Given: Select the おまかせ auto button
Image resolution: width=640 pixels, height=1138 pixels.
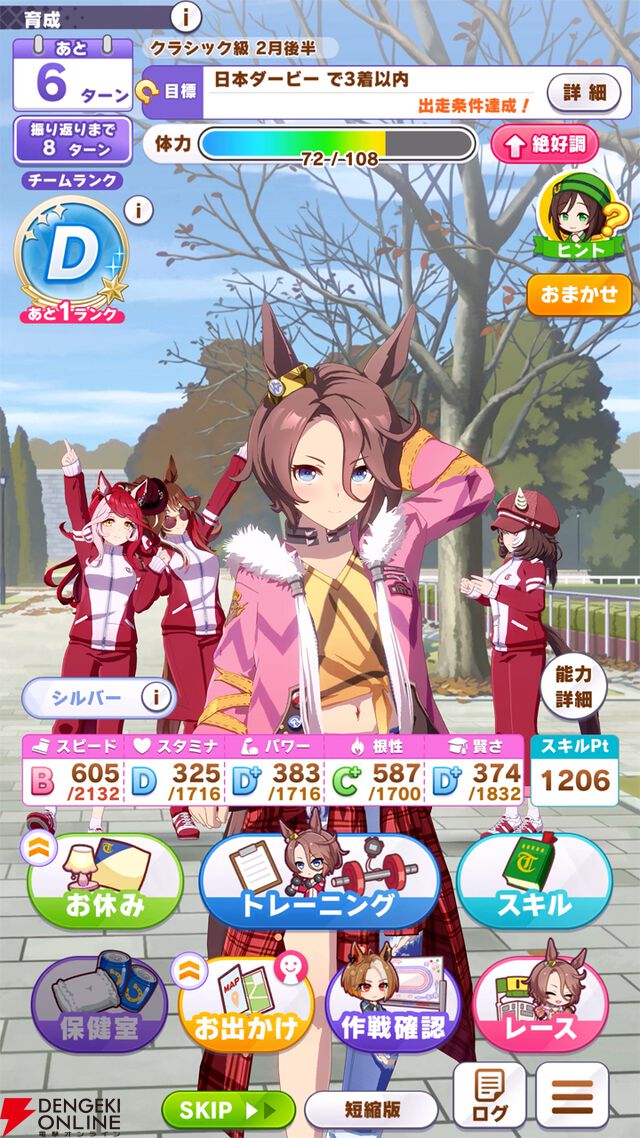Looking at the screenshot, I should pos(579,295).
